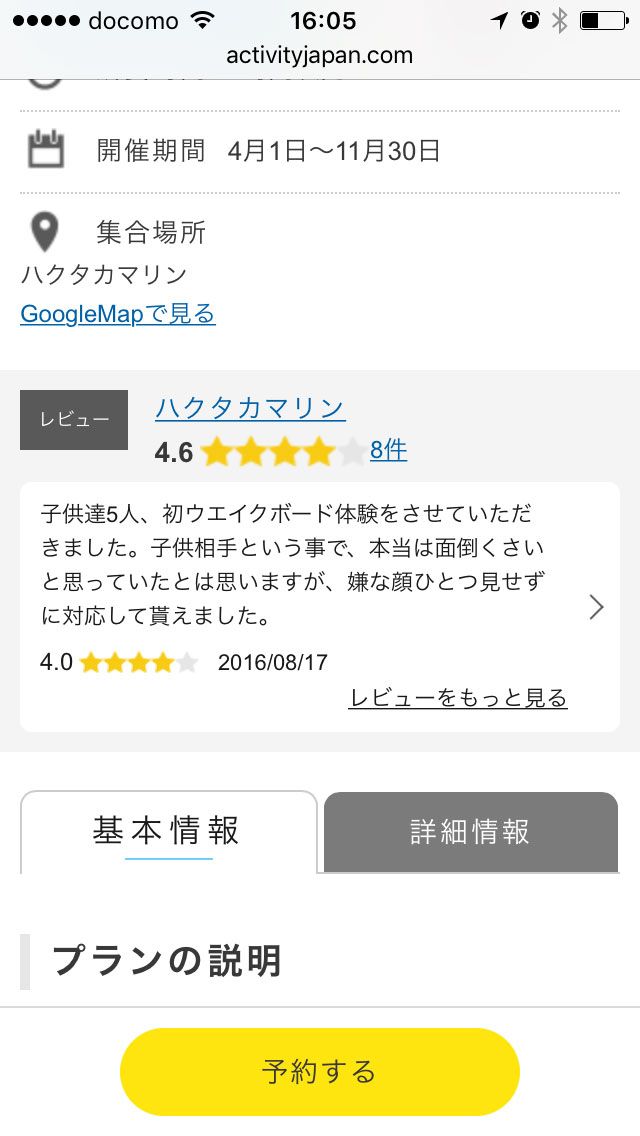640x1136 pixels.
Task: Open the ハクタカマリン shop link
Action: tap(250, 408)
